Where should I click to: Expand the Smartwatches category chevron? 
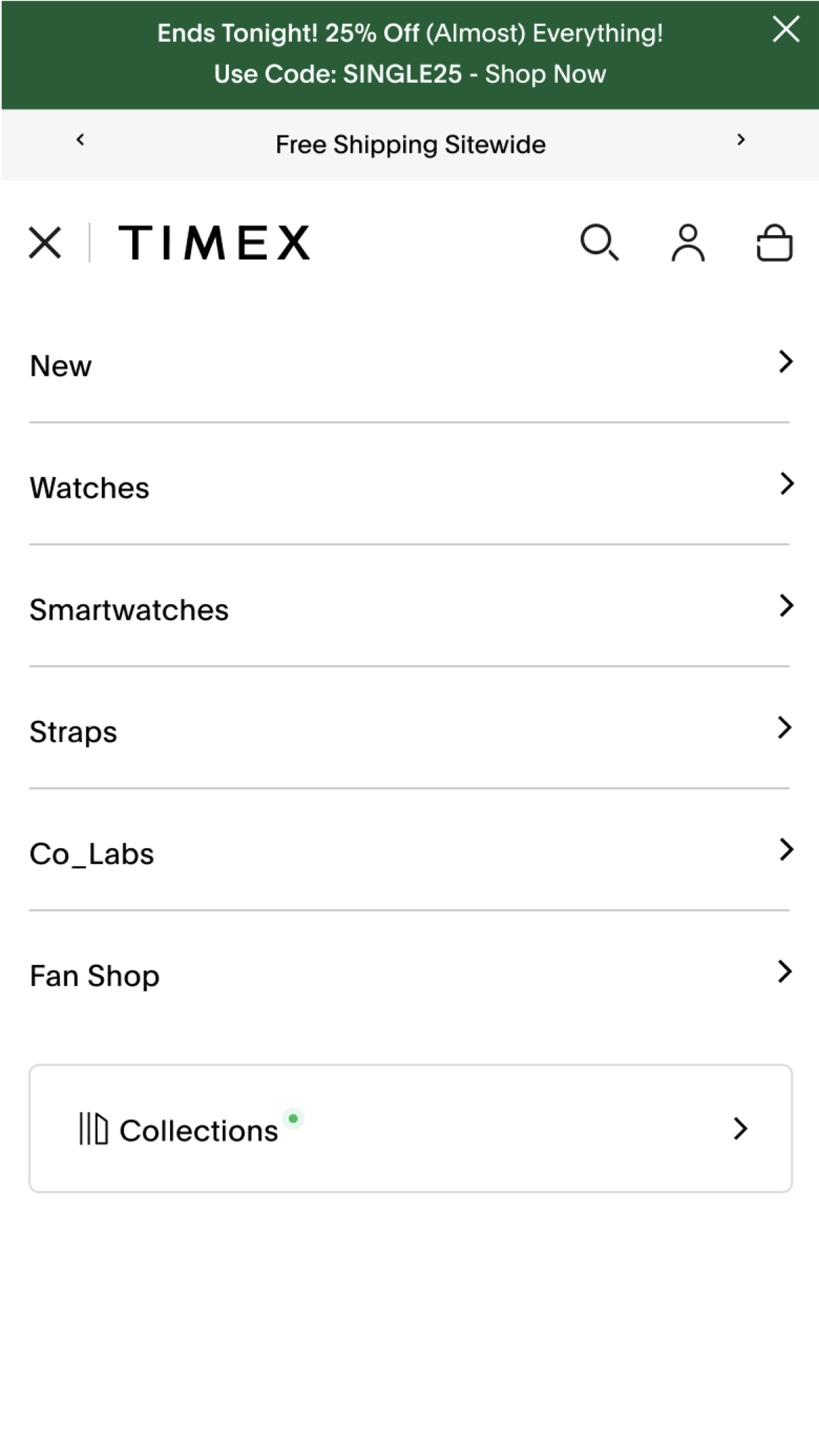(x=785, y=605)
